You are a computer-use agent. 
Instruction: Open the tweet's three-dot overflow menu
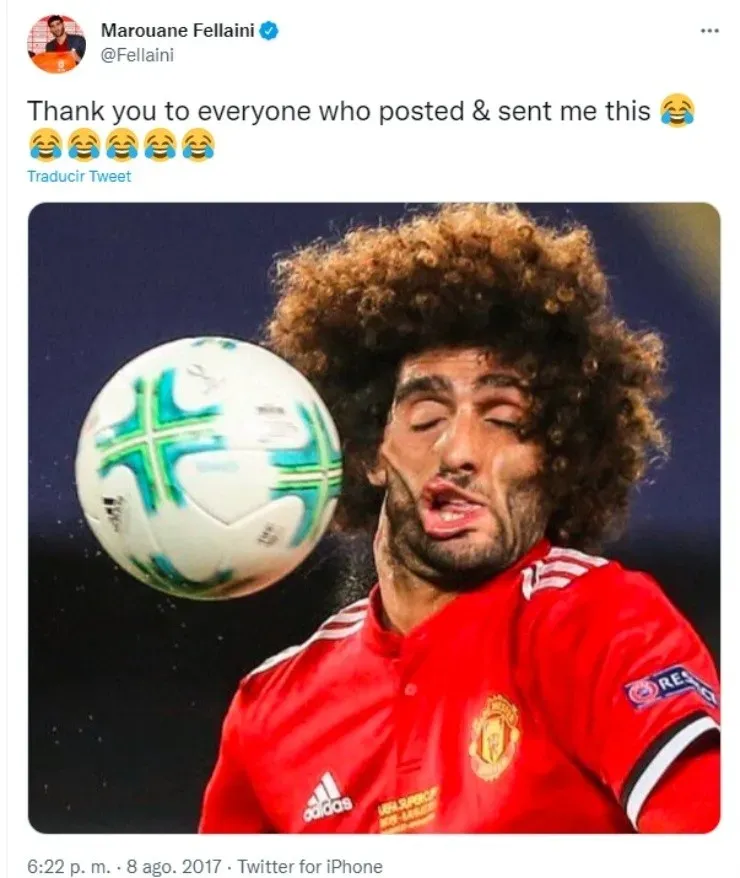click(709, 31)
